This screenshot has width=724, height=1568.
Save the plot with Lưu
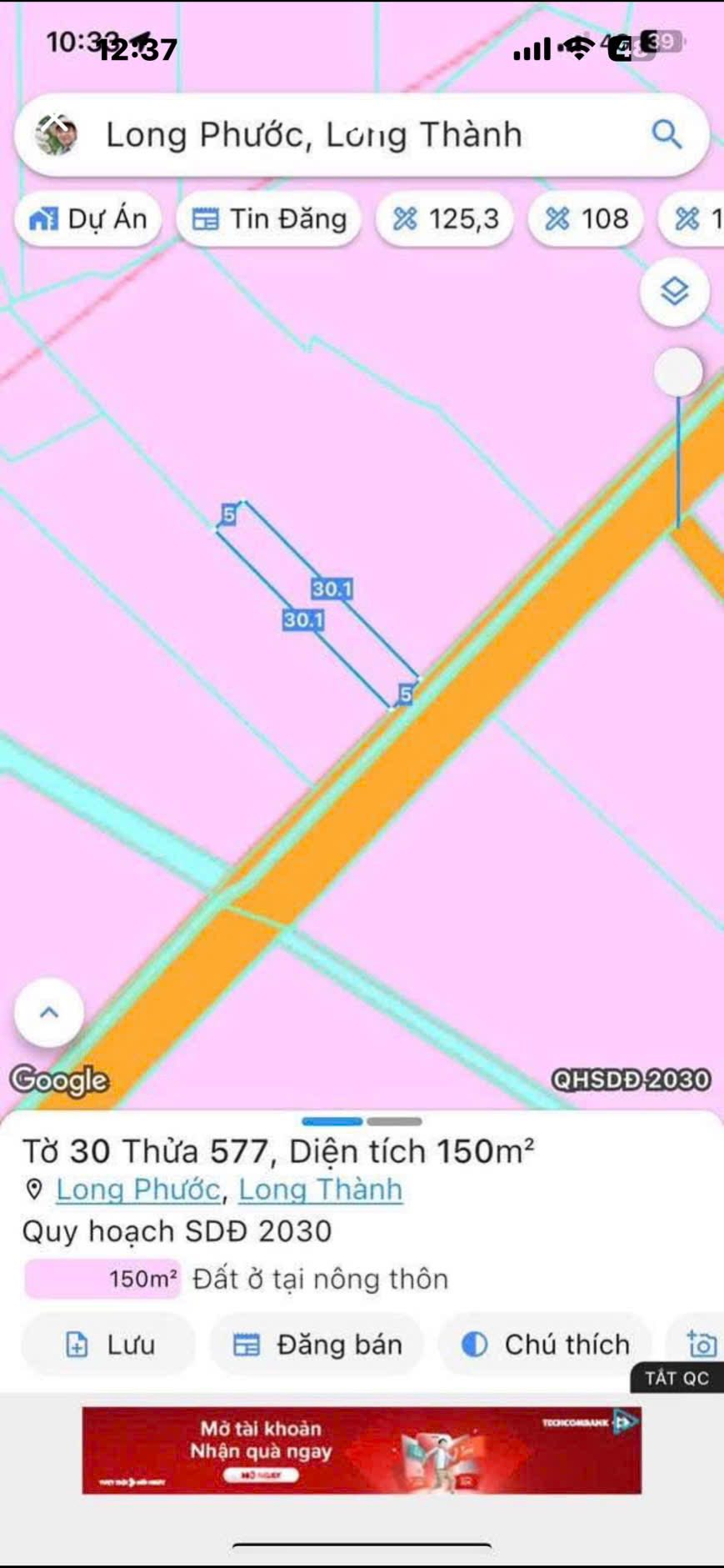point(109,1345)
